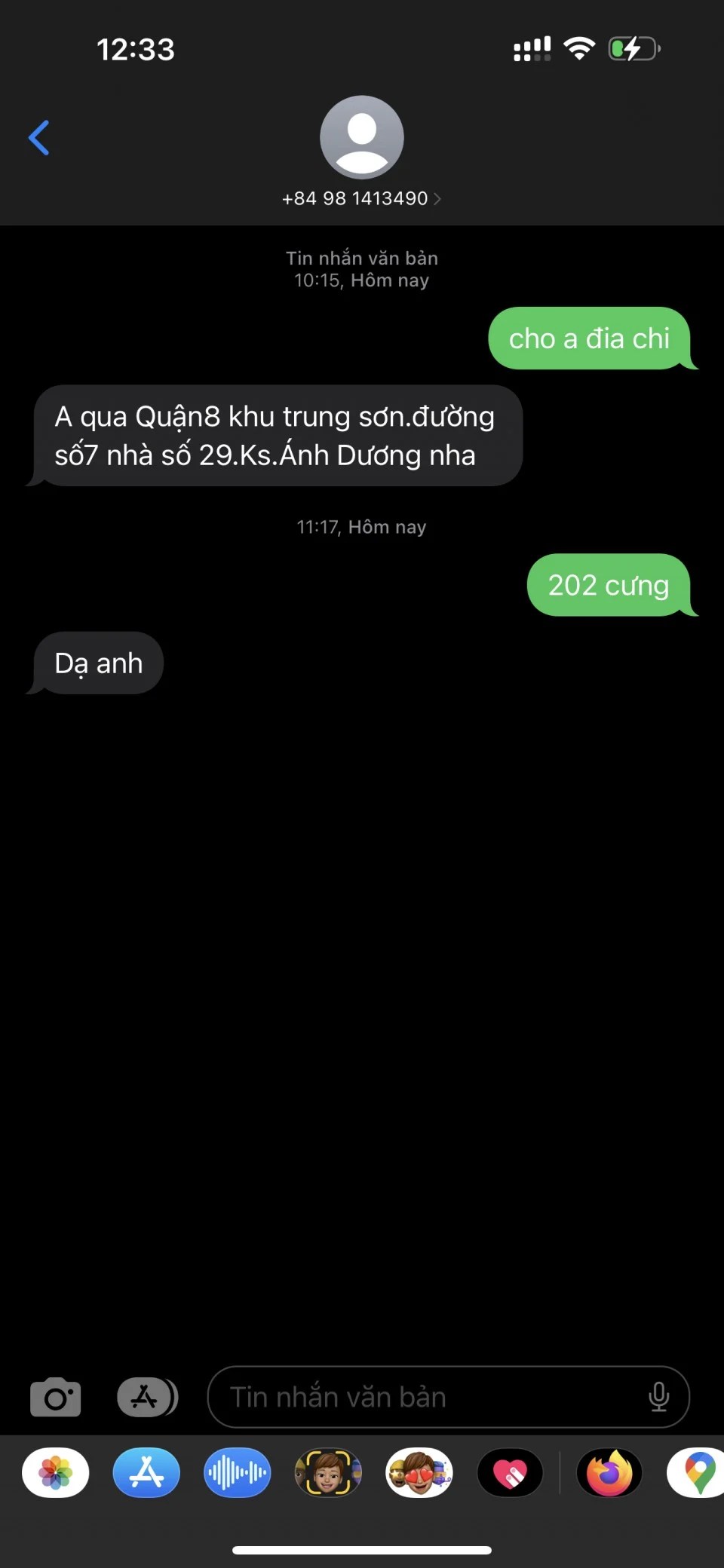Toggle the App Store apps drawer button

coord(147,1397)
